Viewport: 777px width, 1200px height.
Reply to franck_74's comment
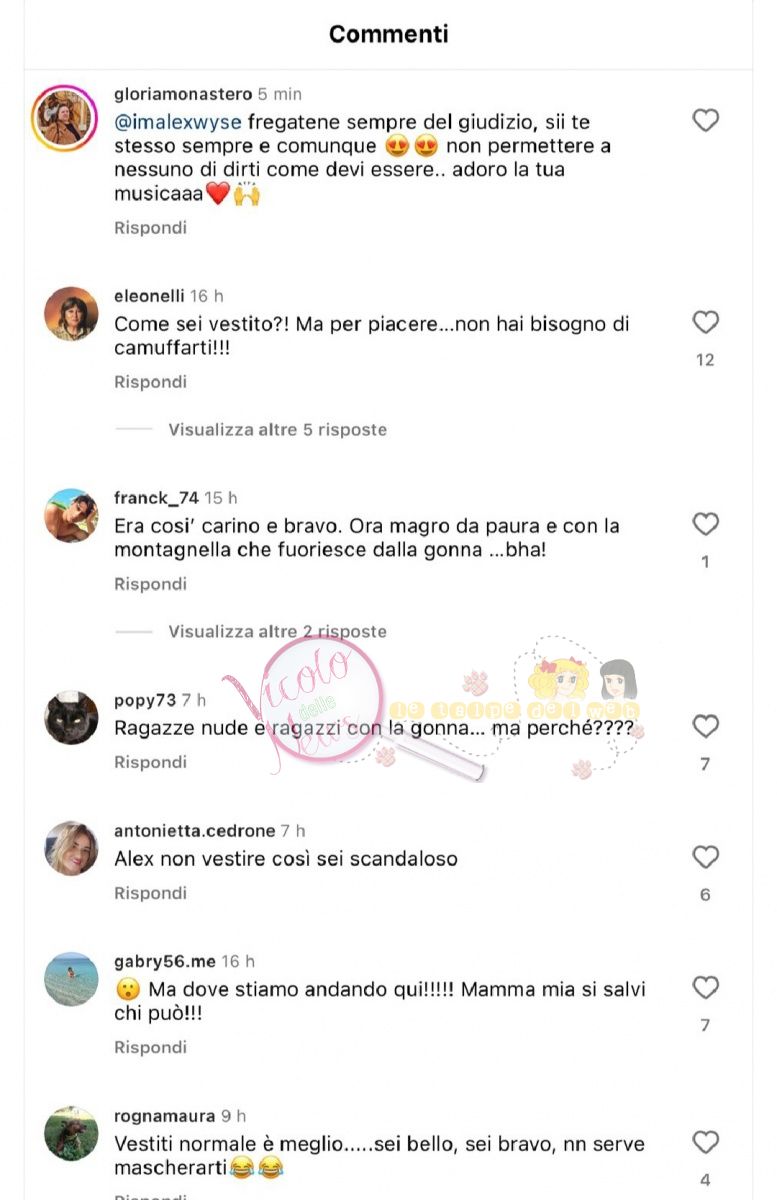click(x=150, y=584)
